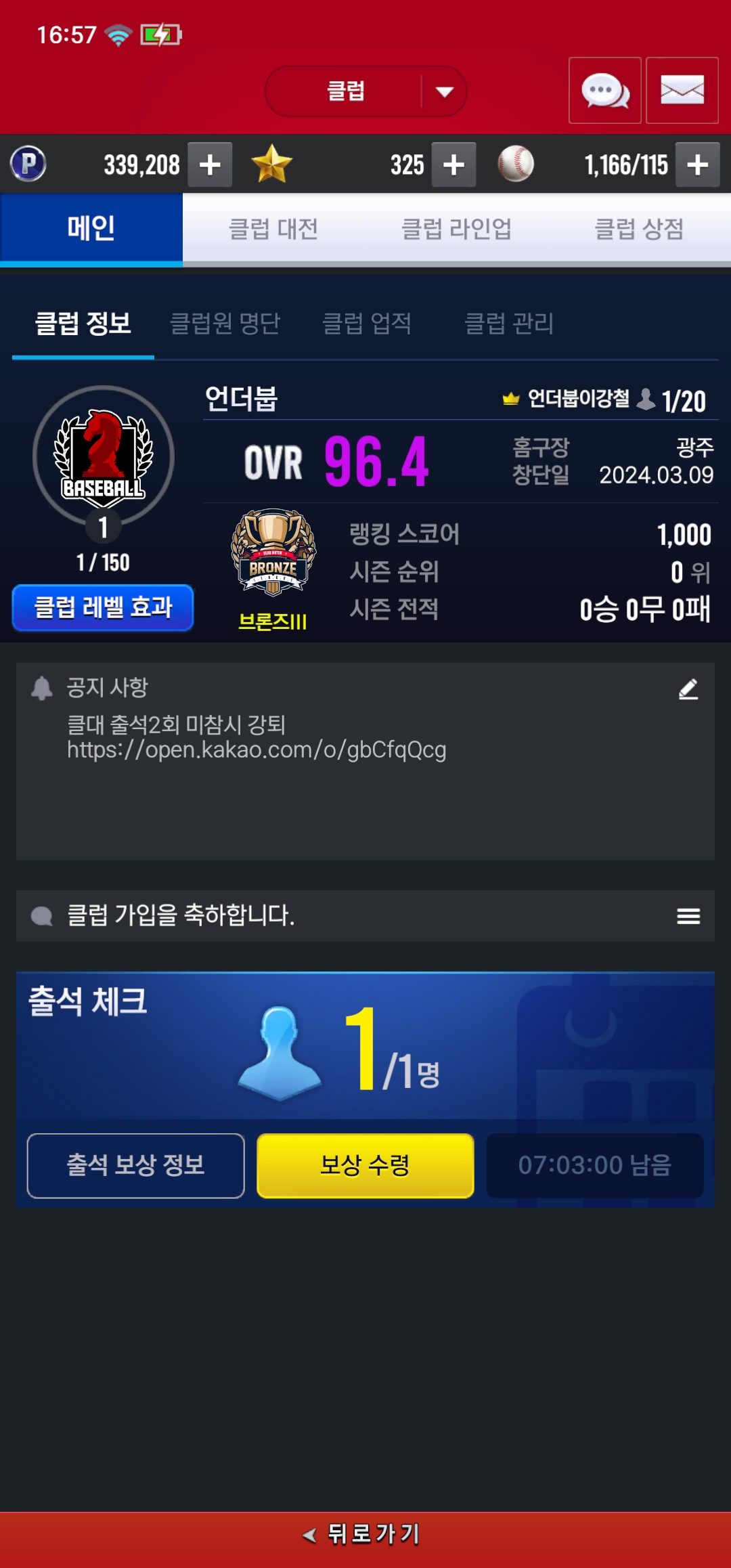The height and width of the screenshot is (1568, 731).
Task: Switch to the 클럽 대전 tab
Action: [273, 229]
